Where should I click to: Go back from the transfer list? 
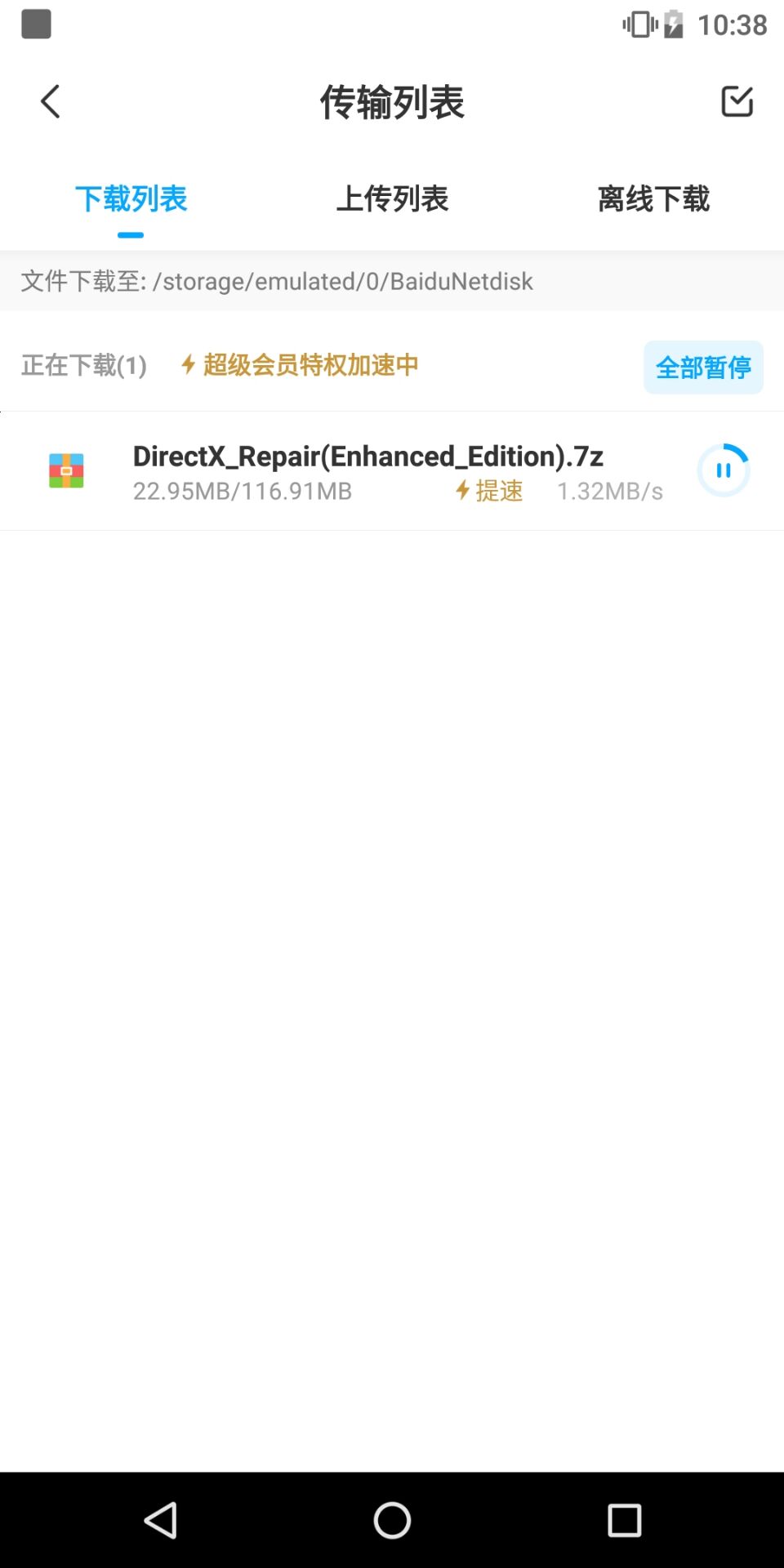point(51,102)
